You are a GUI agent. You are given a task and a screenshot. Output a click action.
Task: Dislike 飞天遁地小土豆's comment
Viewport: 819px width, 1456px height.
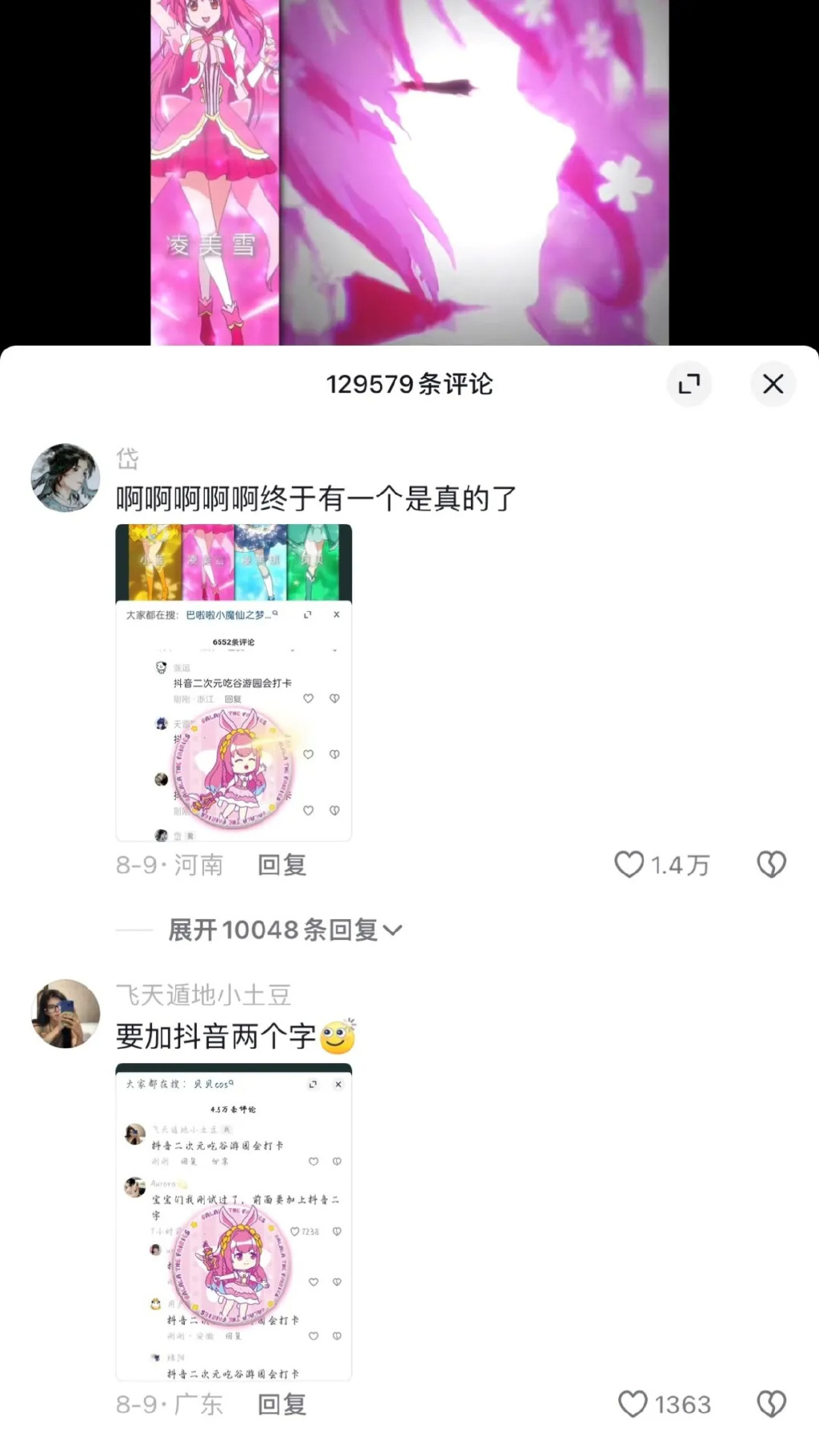click(x=772, y=1404)
